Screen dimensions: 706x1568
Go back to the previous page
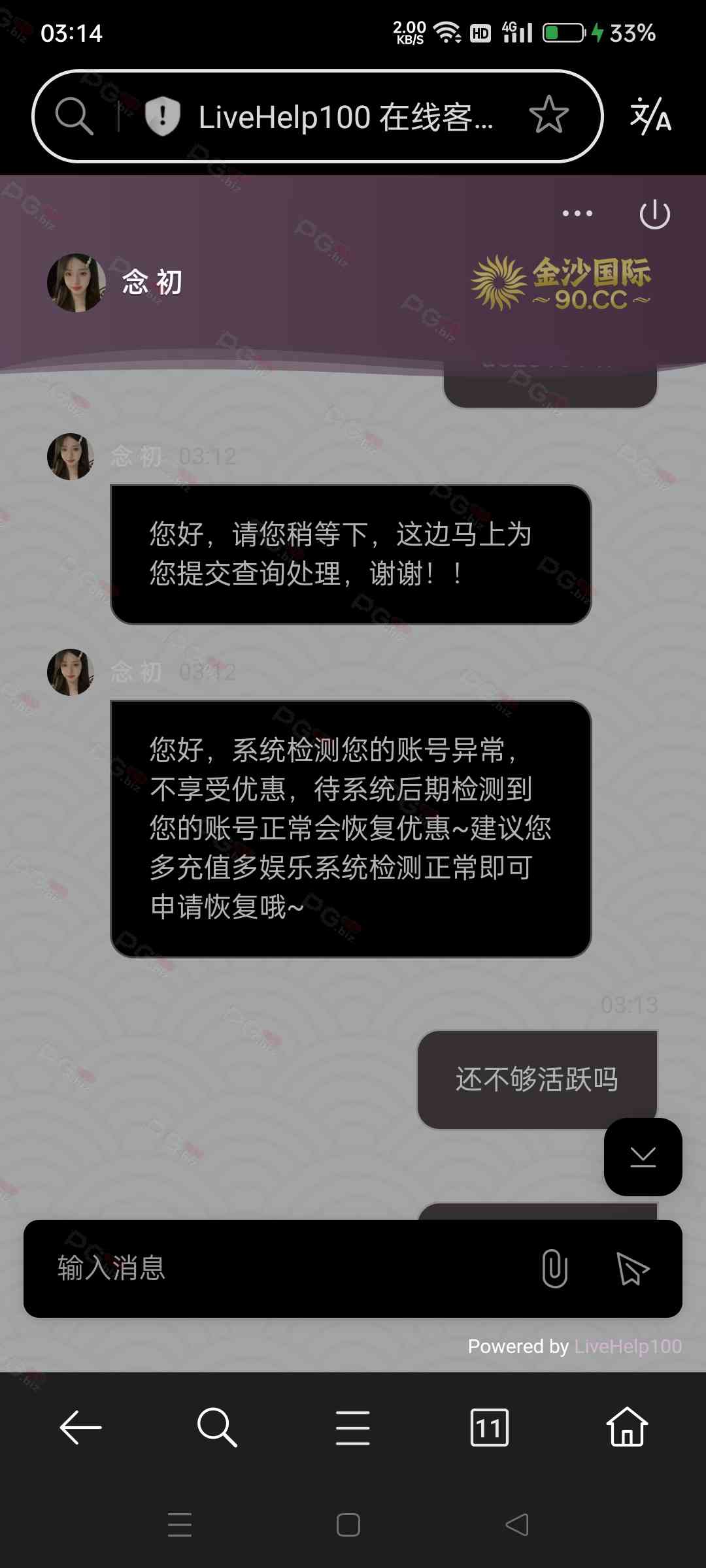click(x=80, y=1428)
